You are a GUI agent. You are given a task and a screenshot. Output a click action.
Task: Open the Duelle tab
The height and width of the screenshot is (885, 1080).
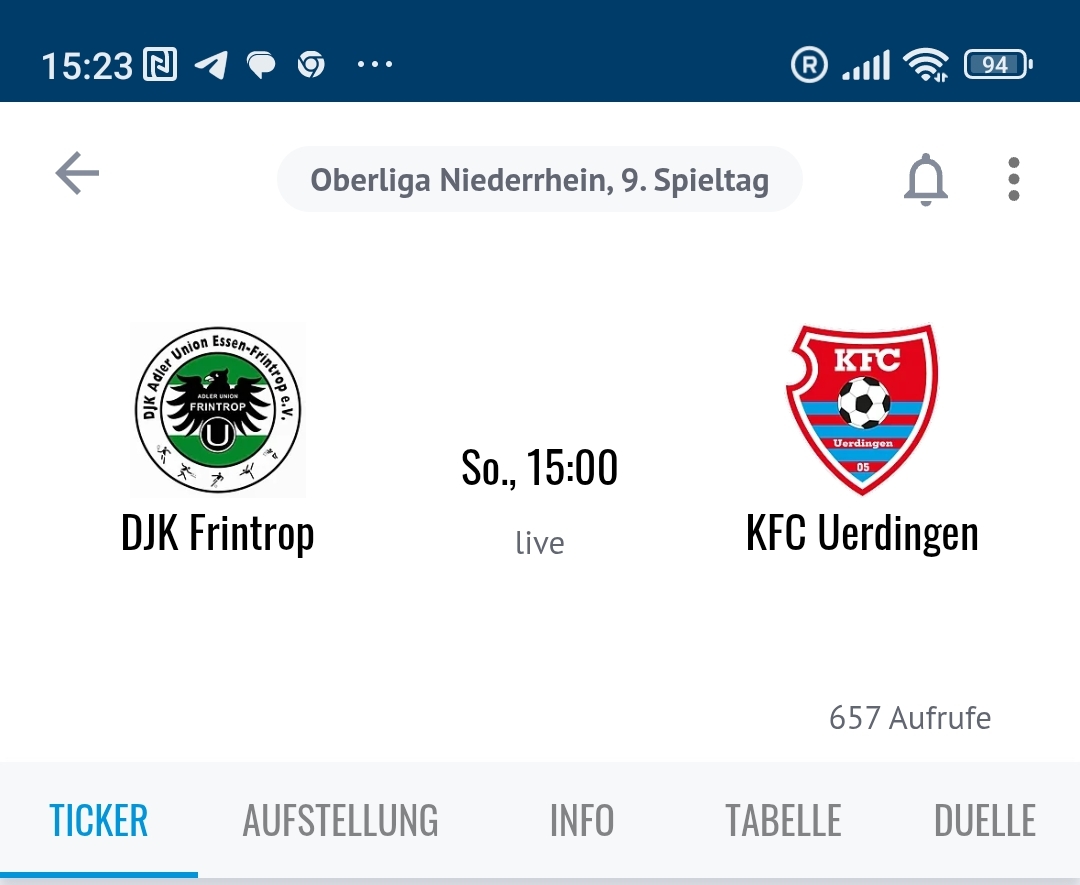(x=984, y=821)
